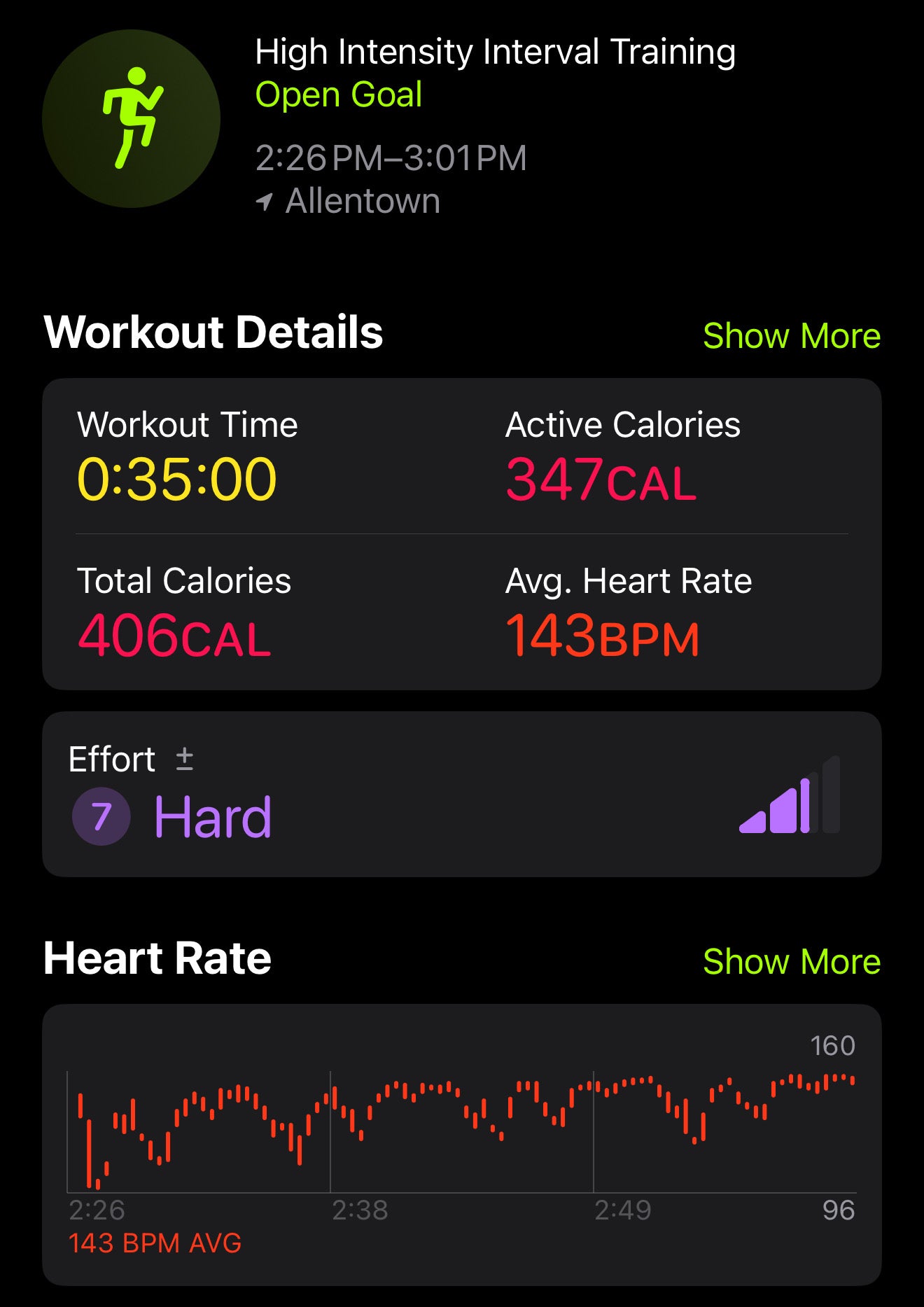This screenshot has height=1307, width=924.
Task: Open the Effort rating card
Action: [461, 795]
